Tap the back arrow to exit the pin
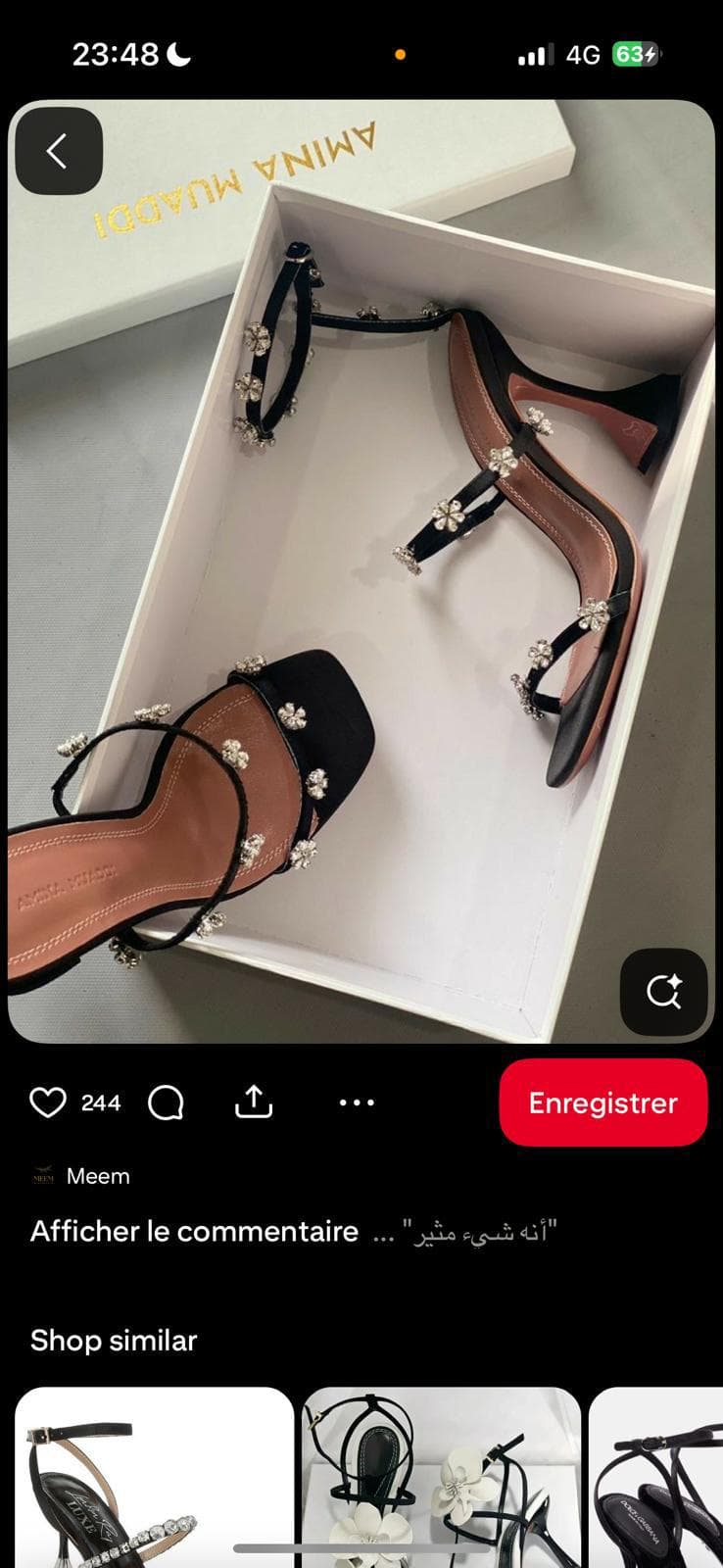Viewport: 723px width, 1568px height. click(58, 150)
